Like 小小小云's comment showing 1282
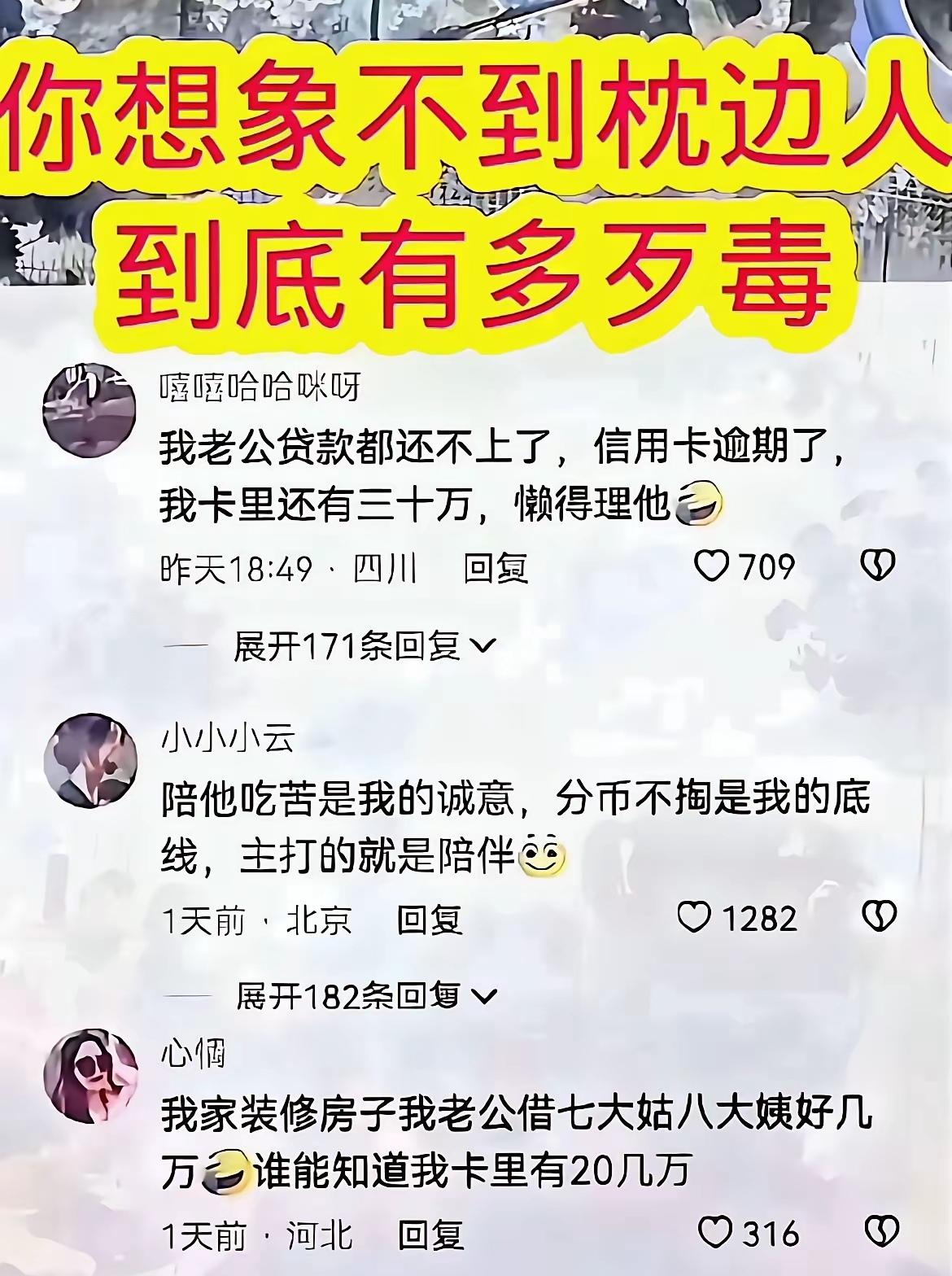Image resolution: width=952 pixels, height=1276 pixels. point(694,917)
